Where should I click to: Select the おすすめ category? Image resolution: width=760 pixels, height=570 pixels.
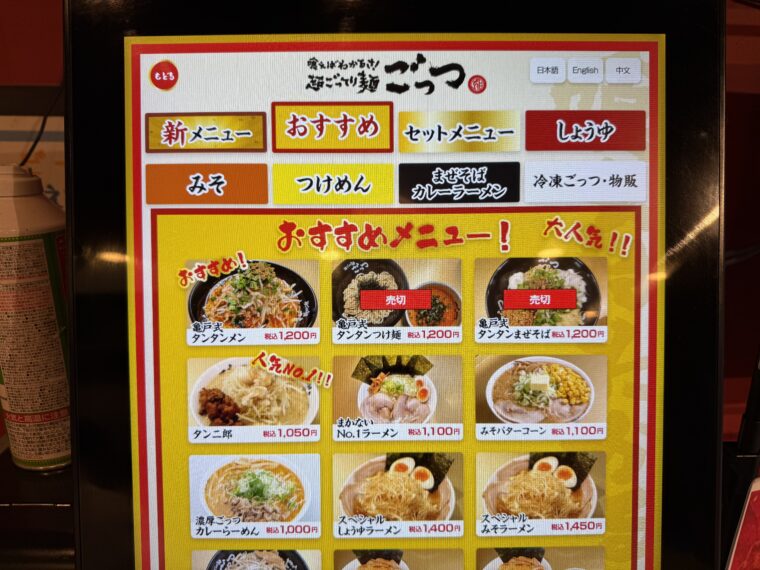pos(332,127)
